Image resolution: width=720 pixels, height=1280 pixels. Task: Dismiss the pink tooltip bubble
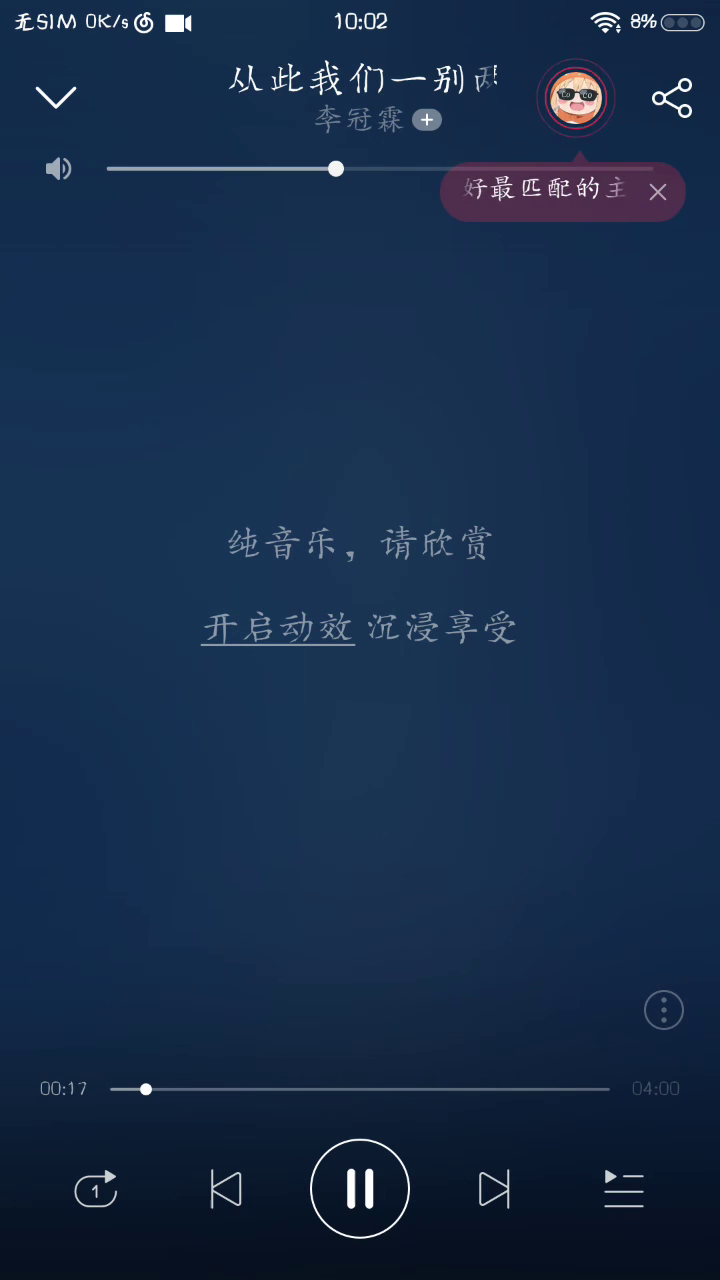click(658, 192)
